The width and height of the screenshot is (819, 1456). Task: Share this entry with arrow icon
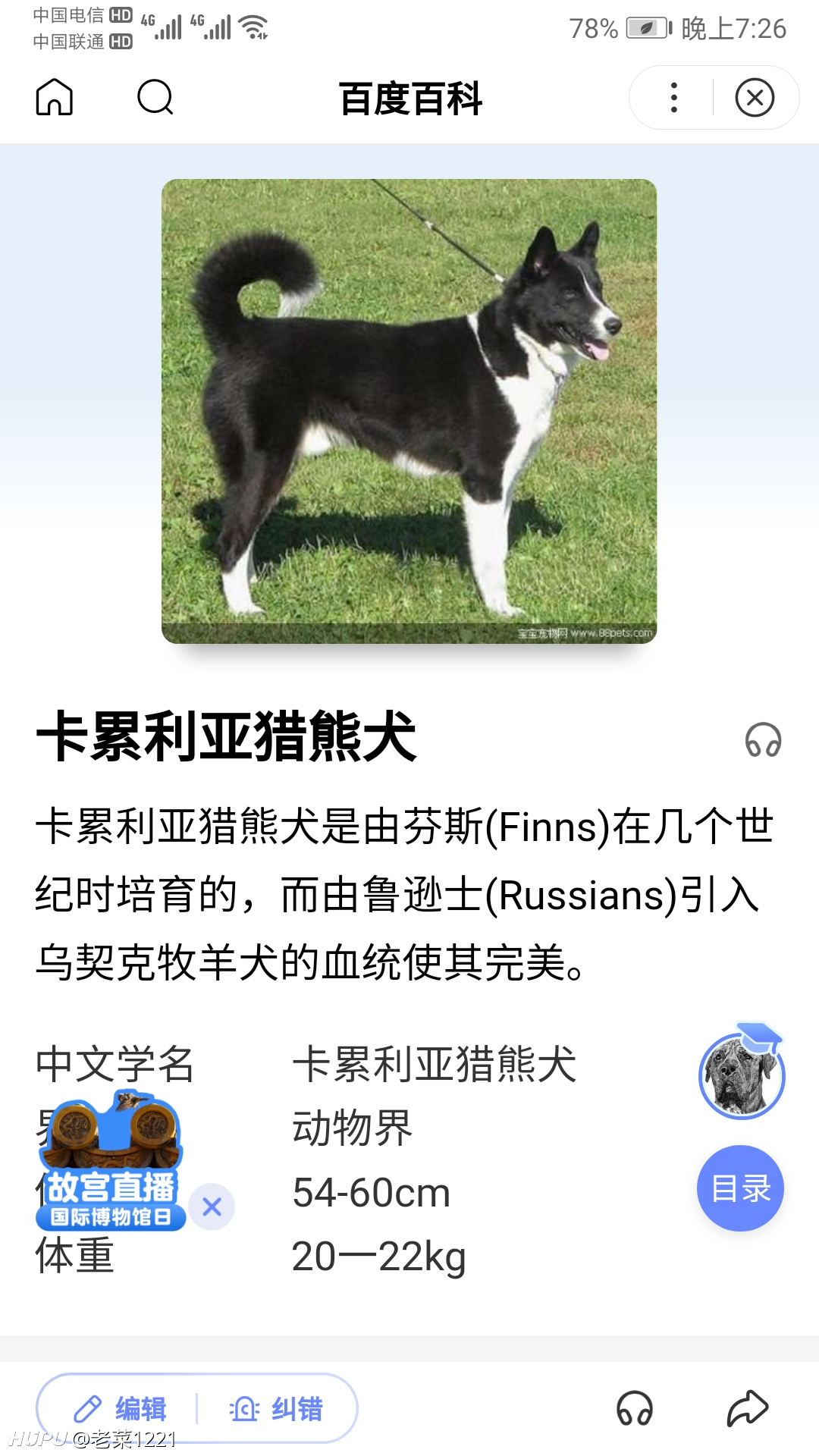click(748, 1408)
